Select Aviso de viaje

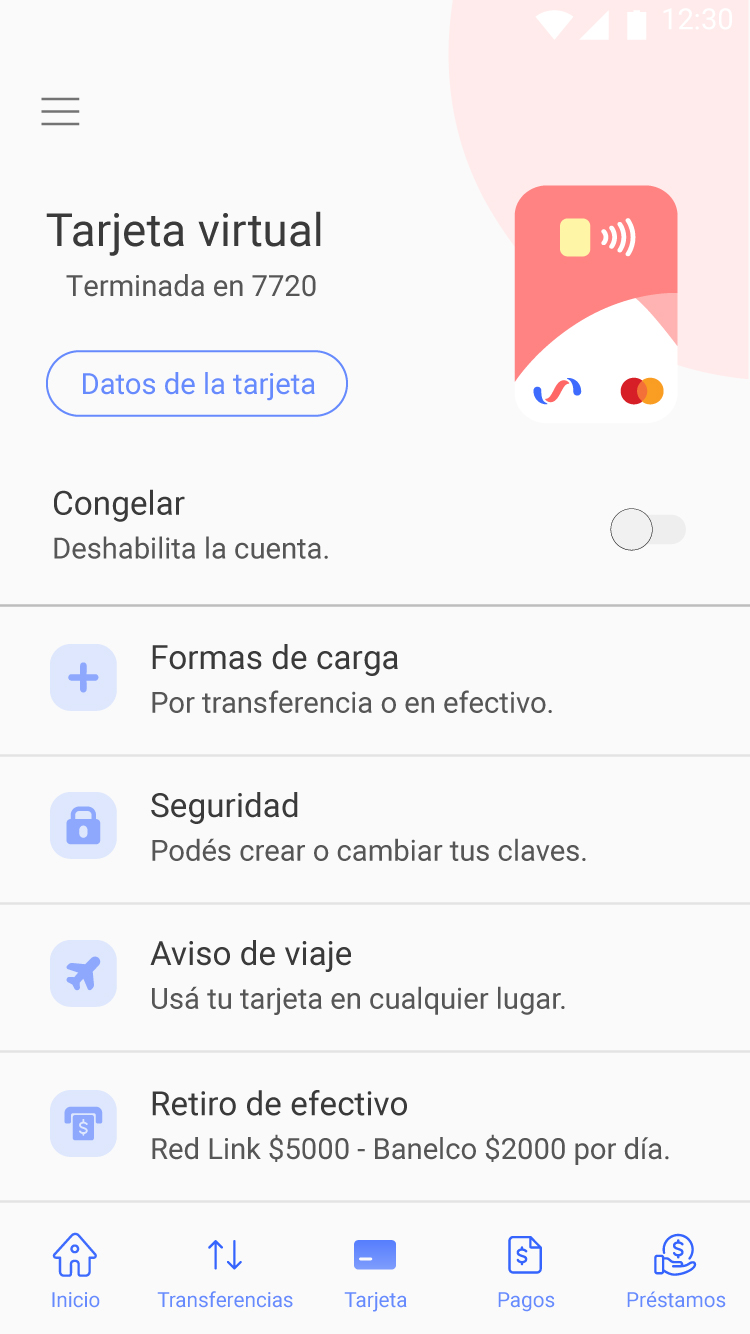click(x=375, y=976)
